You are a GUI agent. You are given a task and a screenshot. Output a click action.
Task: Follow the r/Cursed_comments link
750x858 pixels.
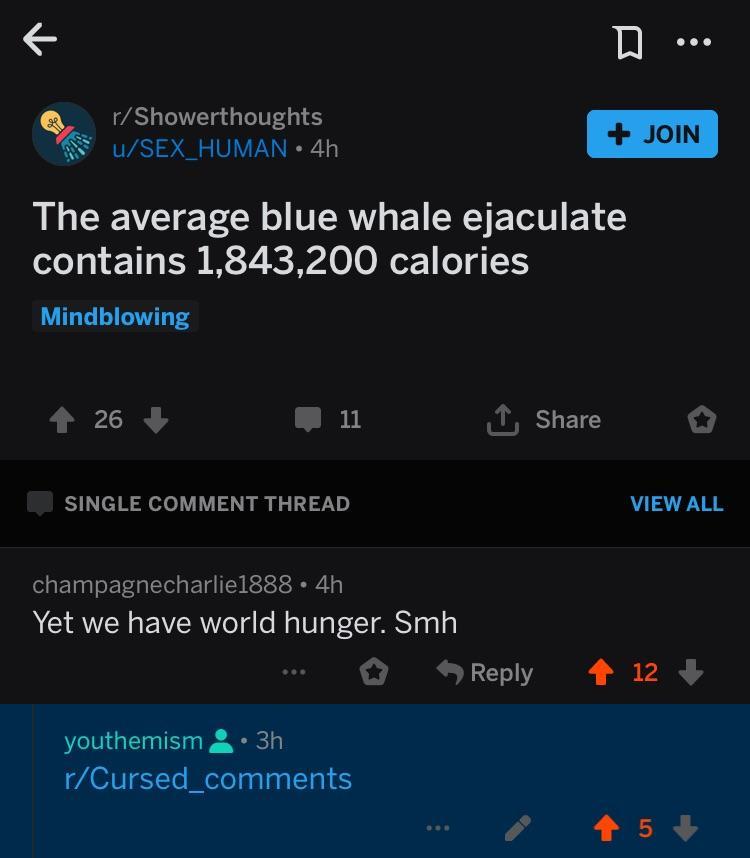(x=208, y=778)
